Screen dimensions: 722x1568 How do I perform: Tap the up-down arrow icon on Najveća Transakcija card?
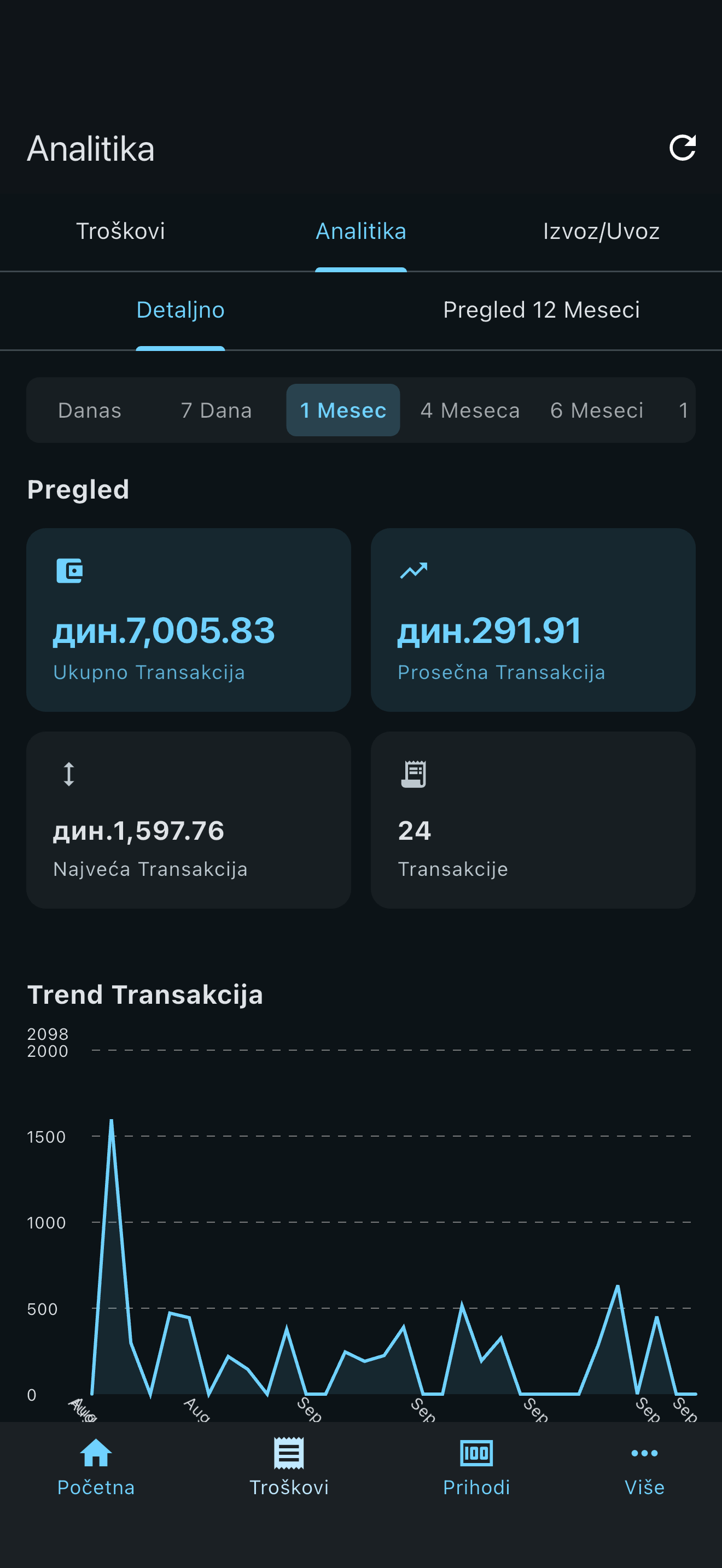click(x=69, y=773)
